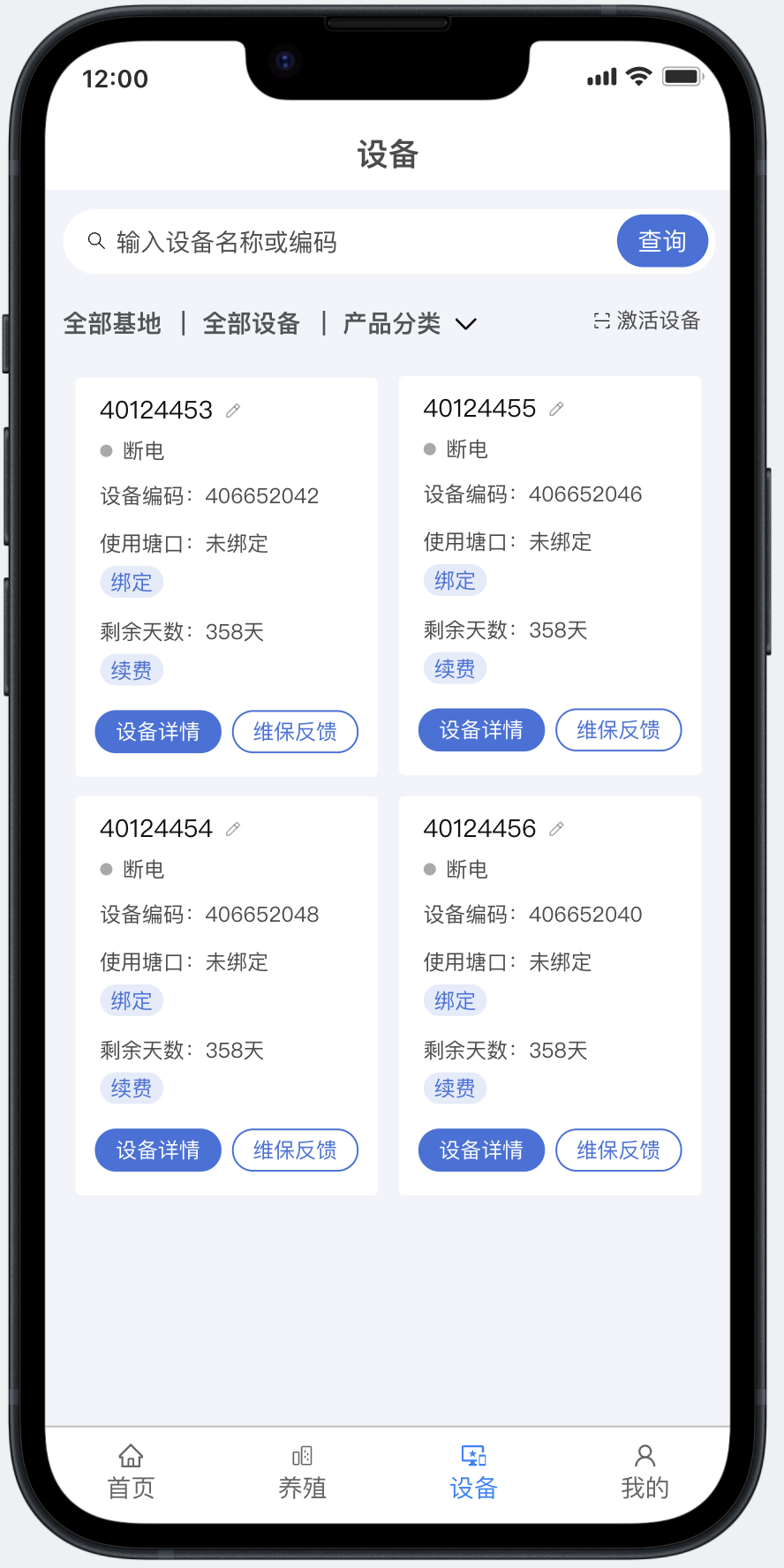Open 设备详情 for device 40124453
Image resolution: width=784 pixels, height=1568 pixels.
coord(158,732)
